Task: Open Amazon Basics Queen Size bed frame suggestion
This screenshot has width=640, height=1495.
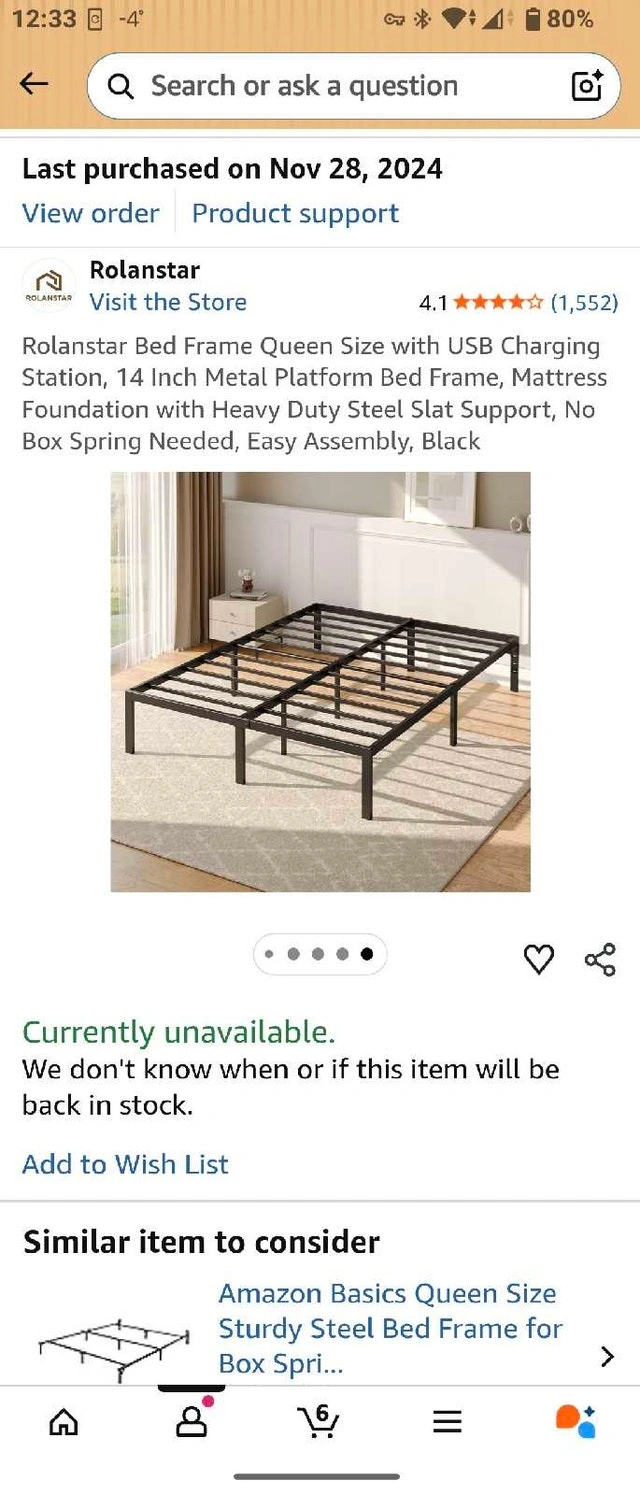Action: point(390,1328)
